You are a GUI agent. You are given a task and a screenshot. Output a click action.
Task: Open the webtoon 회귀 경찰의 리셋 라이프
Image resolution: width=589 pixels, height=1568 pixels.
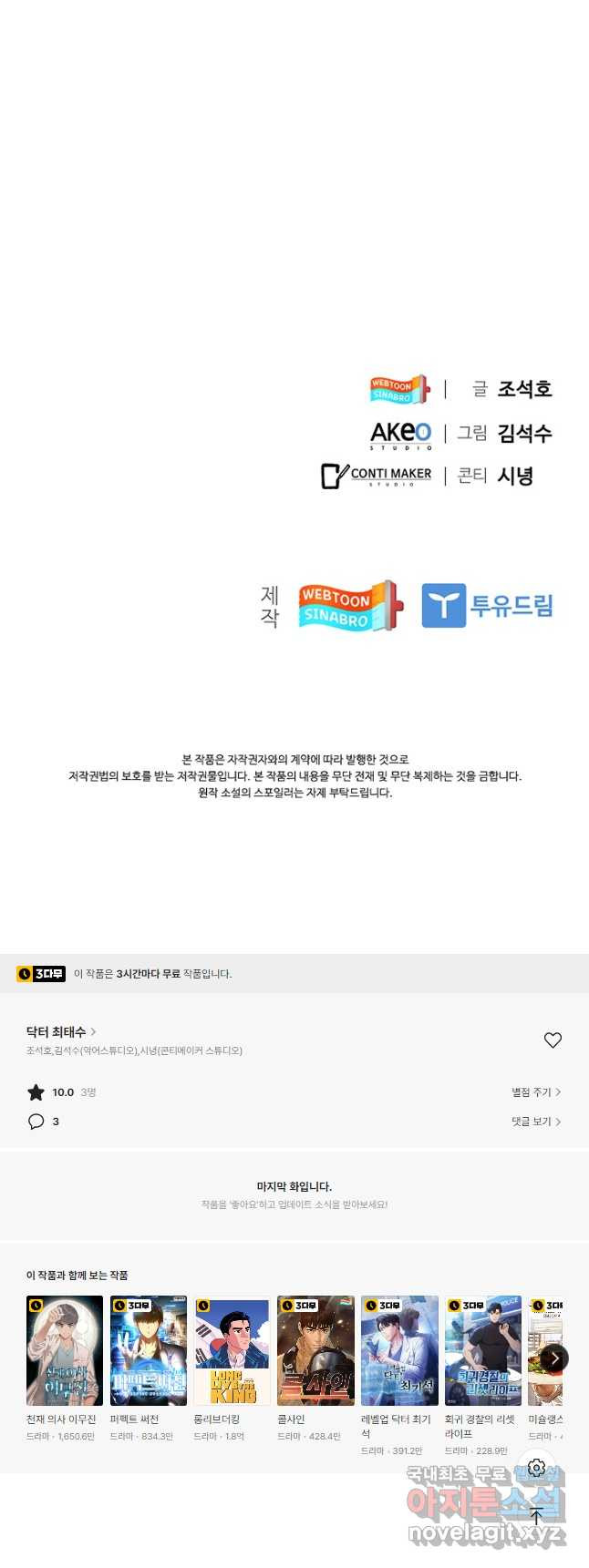pos(483,1351)
